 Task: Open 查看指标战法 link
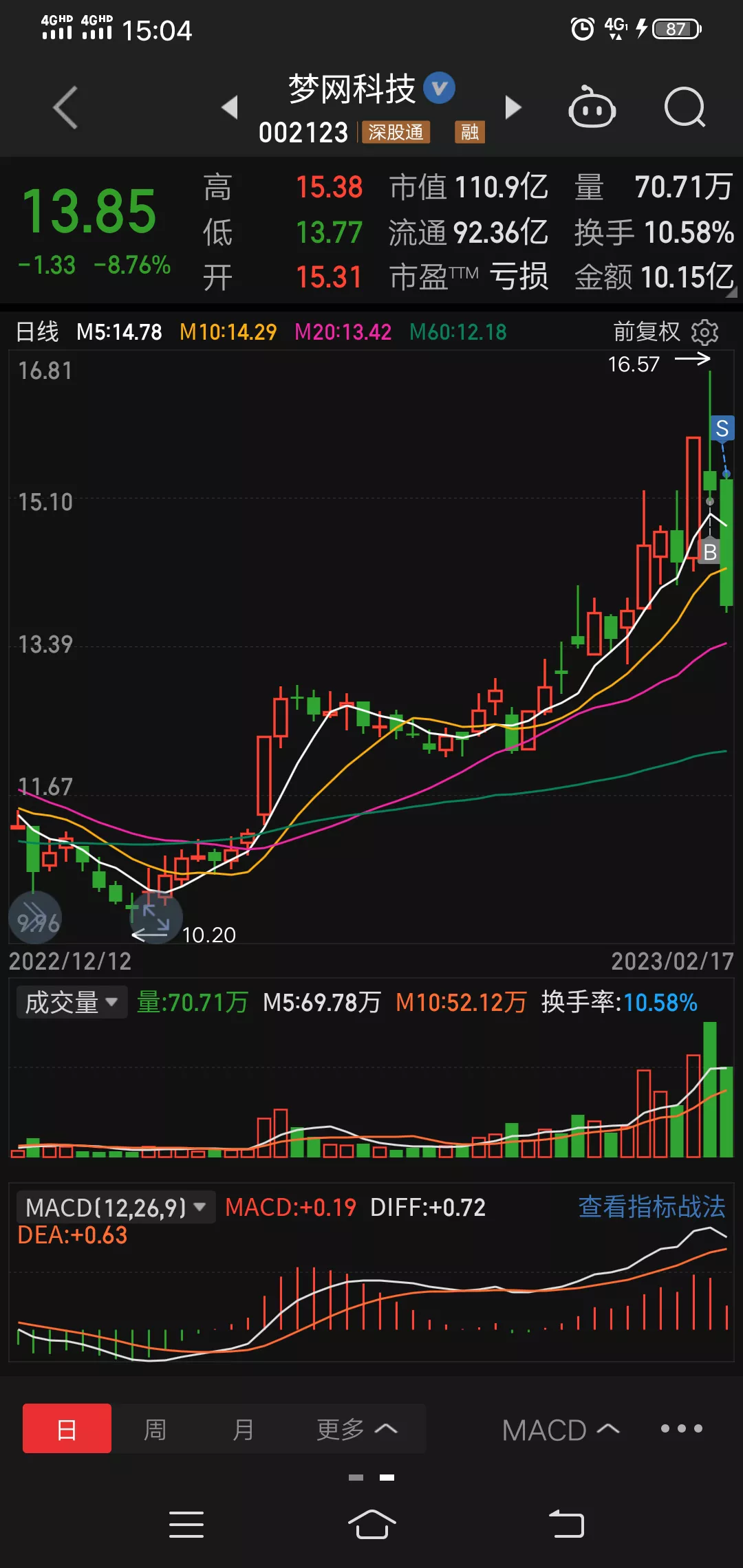652,1207
